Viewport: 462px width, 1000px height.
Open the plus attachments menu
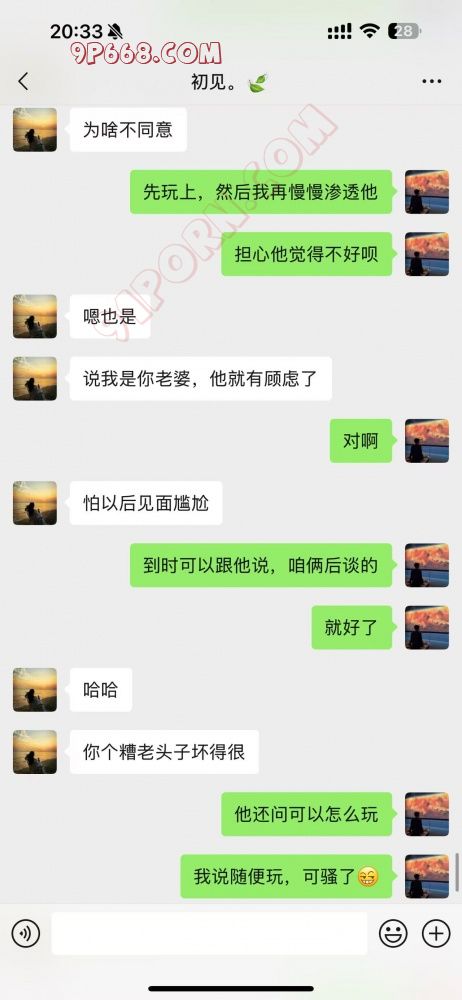click(436, 934)
